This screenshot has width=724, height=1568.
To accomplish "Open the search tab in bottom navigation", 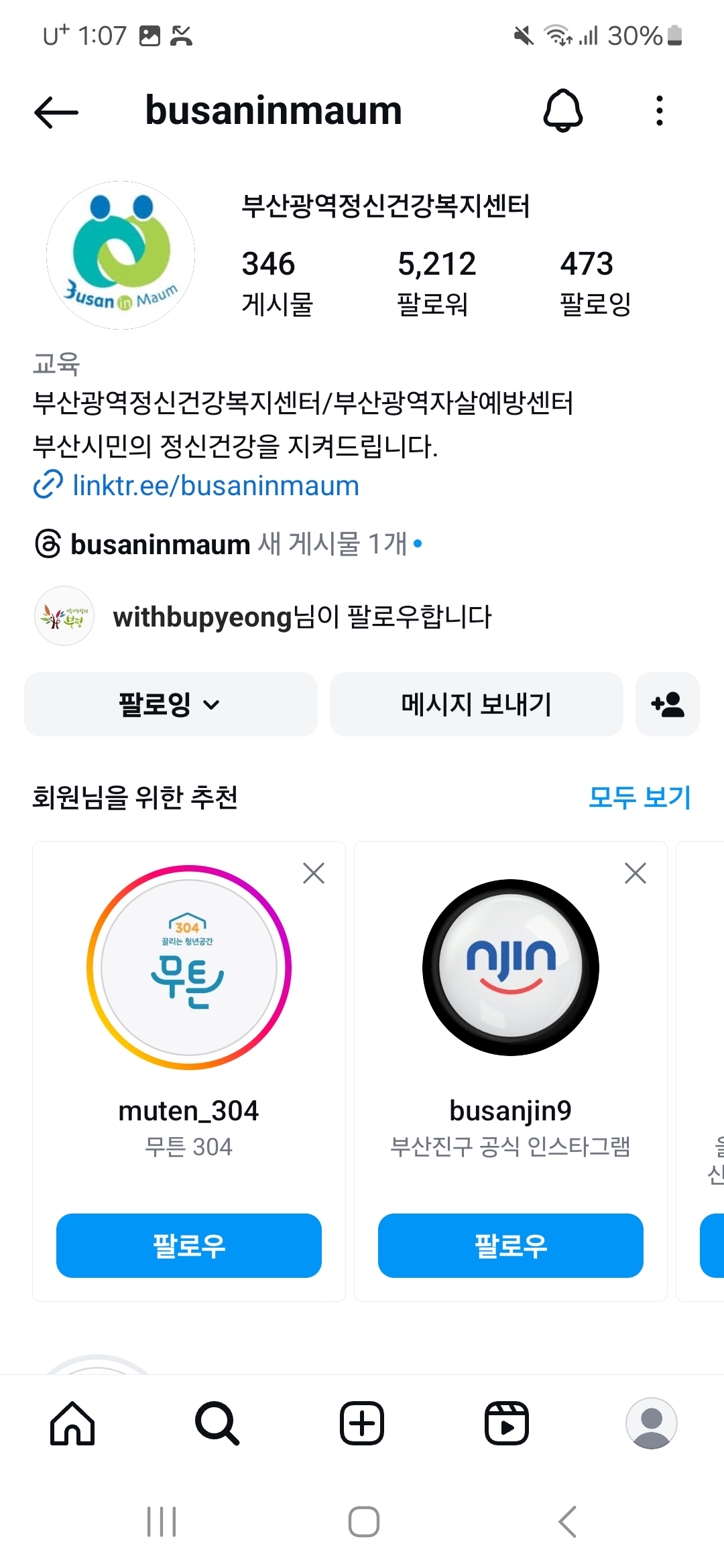I will pyautogui.click(x=217, y=1423).
